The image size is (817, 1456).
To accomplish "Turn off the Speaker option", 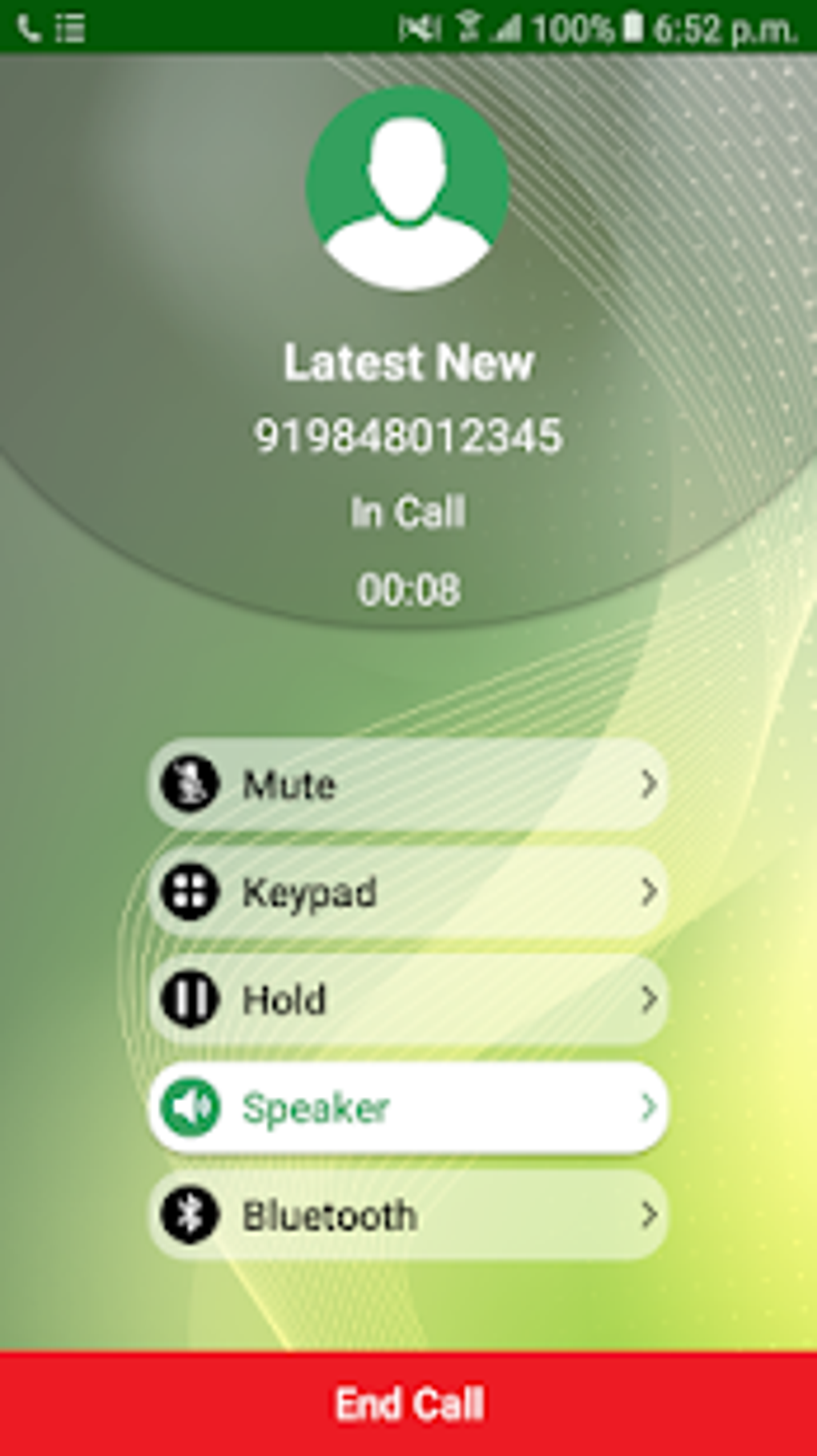I will [408, 1107].
